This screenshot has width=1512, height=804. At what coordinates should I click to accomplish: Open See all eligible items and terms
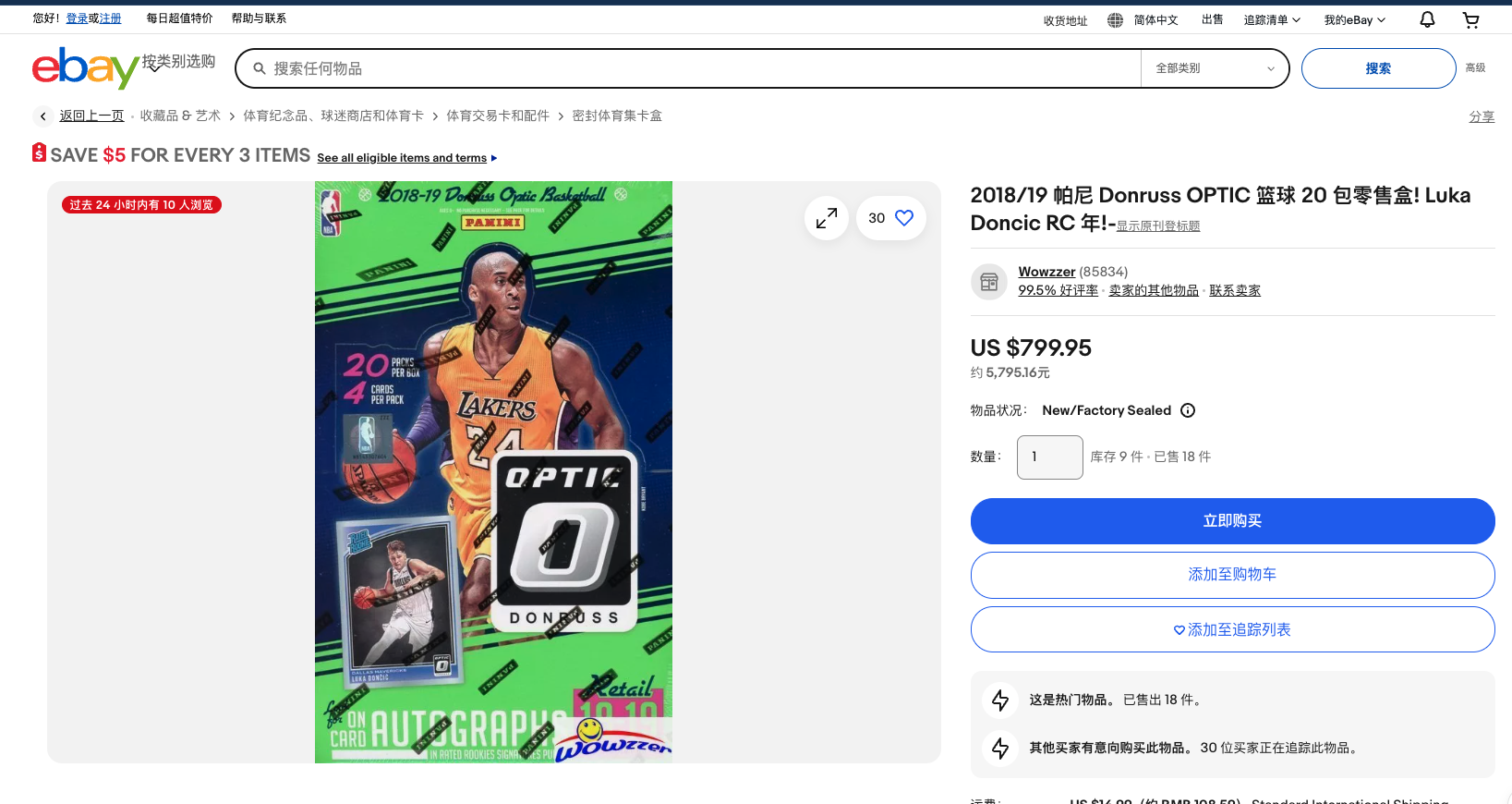click(402, 158)
